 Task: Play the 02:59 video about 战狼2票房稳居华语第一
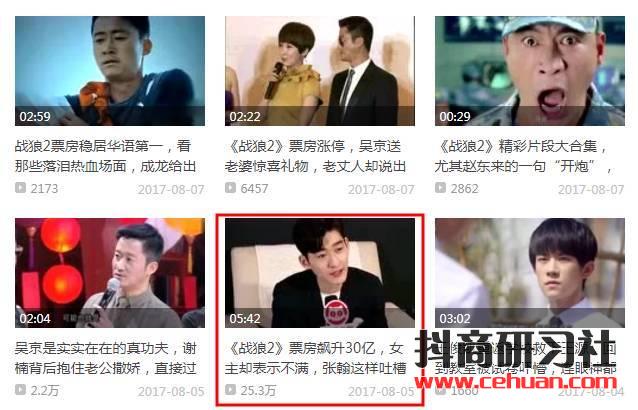pos(109,70)
